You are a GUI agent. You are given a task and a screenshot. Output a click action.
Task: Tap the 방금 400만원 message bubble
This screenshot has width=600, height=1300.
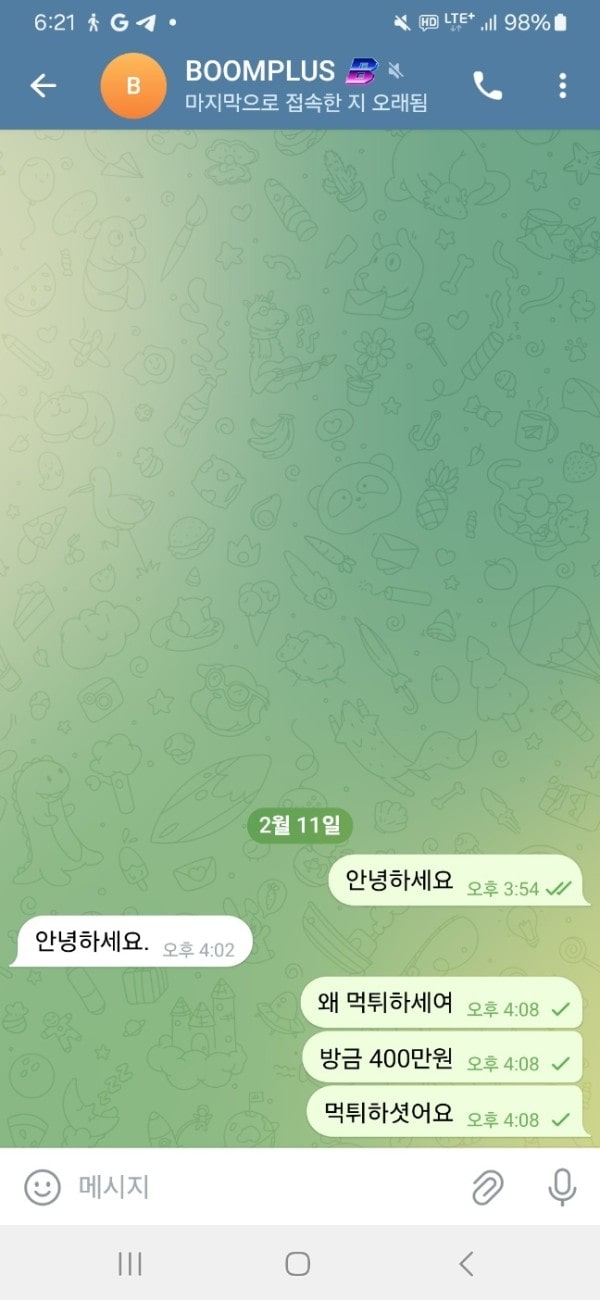[442, 1058]
